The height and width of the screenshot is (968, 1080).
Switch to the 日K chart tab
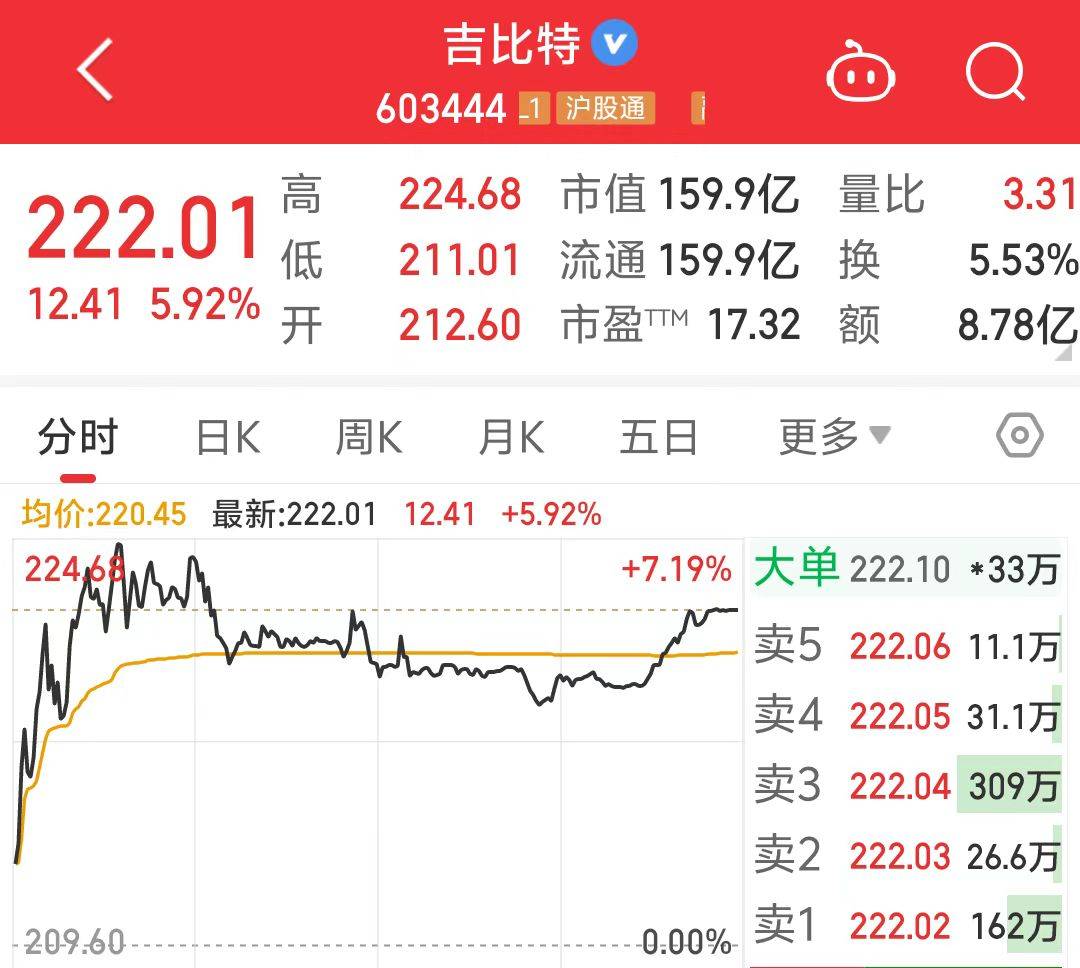click(228, 438)
